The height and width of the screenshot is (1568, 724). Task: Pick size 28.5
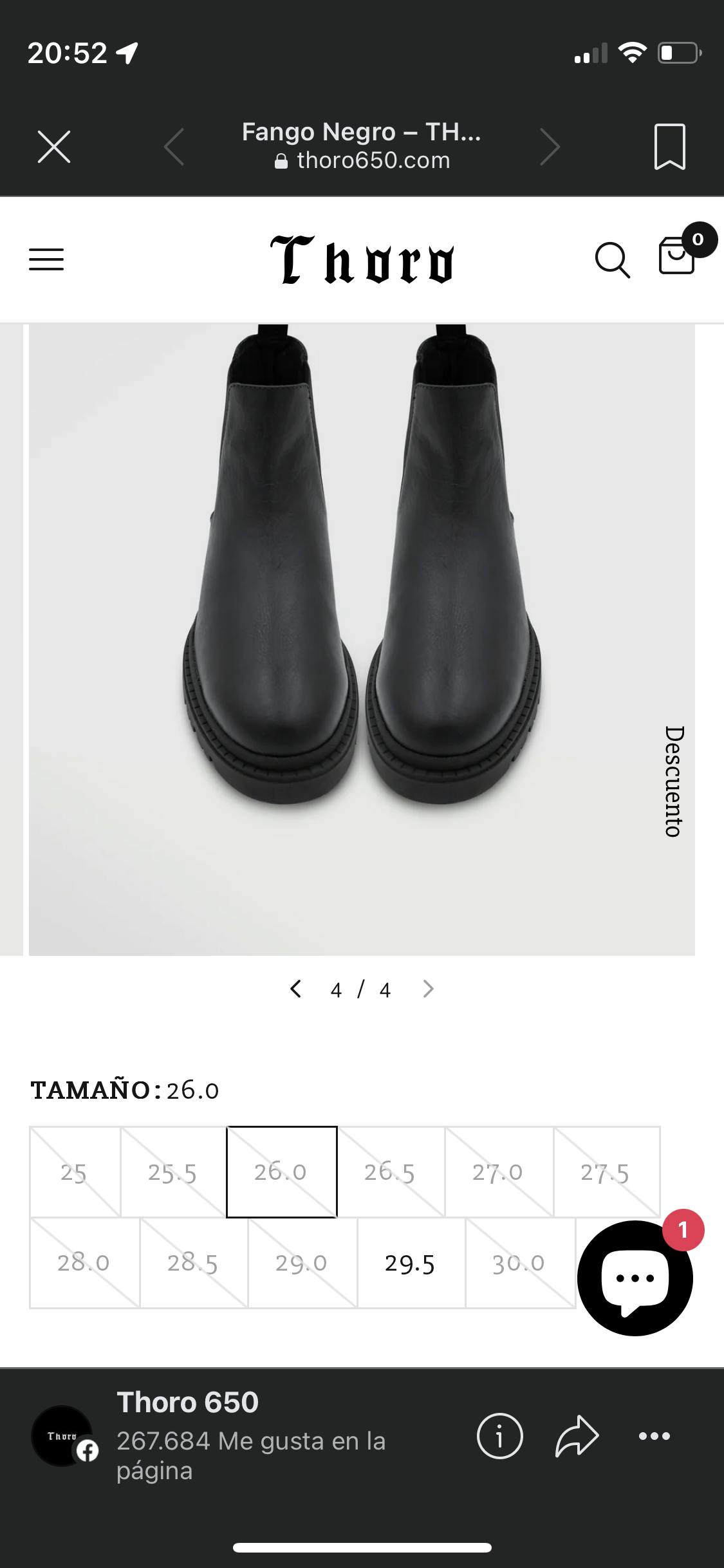click(193, 1263)
